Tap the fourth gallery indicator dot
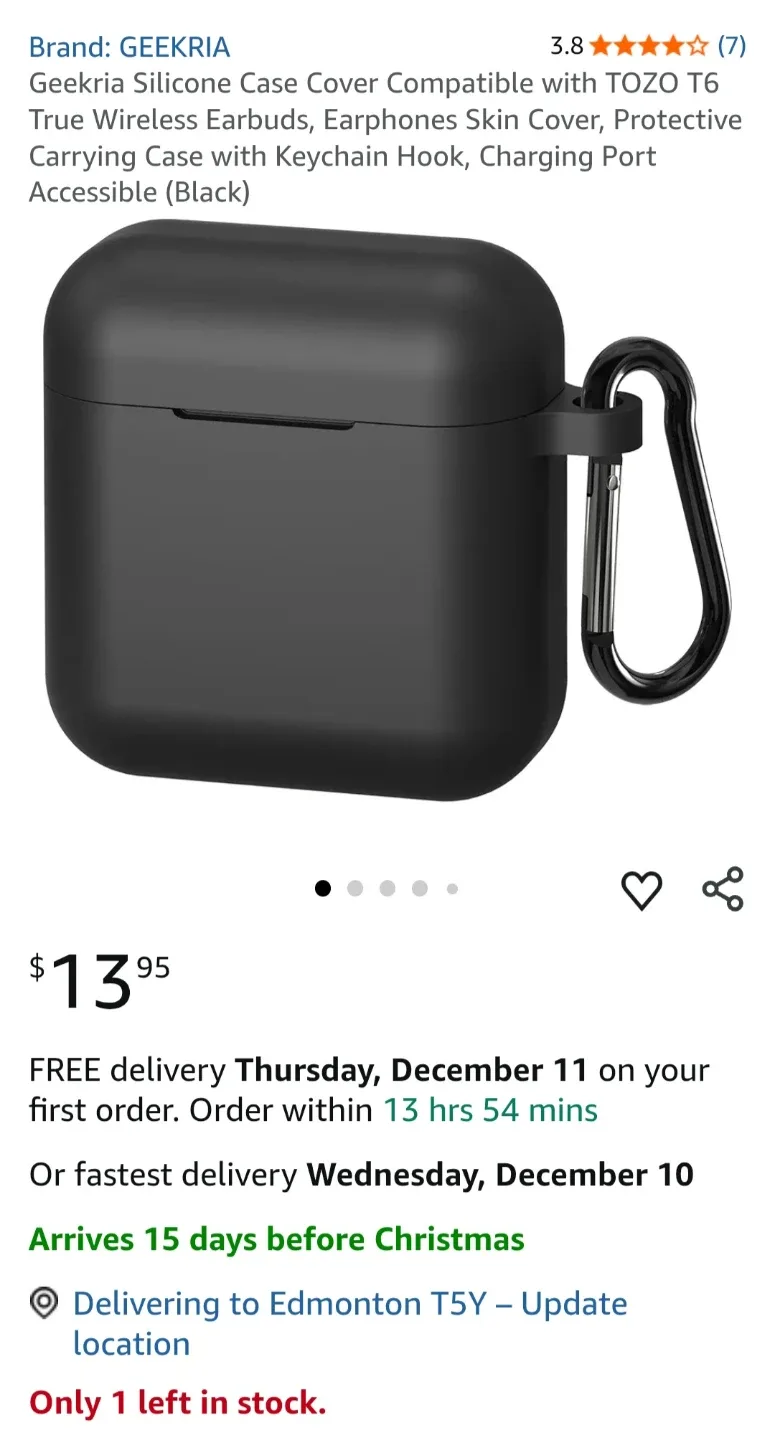This screenshot has height=1440, width=775. click(420, 888)
